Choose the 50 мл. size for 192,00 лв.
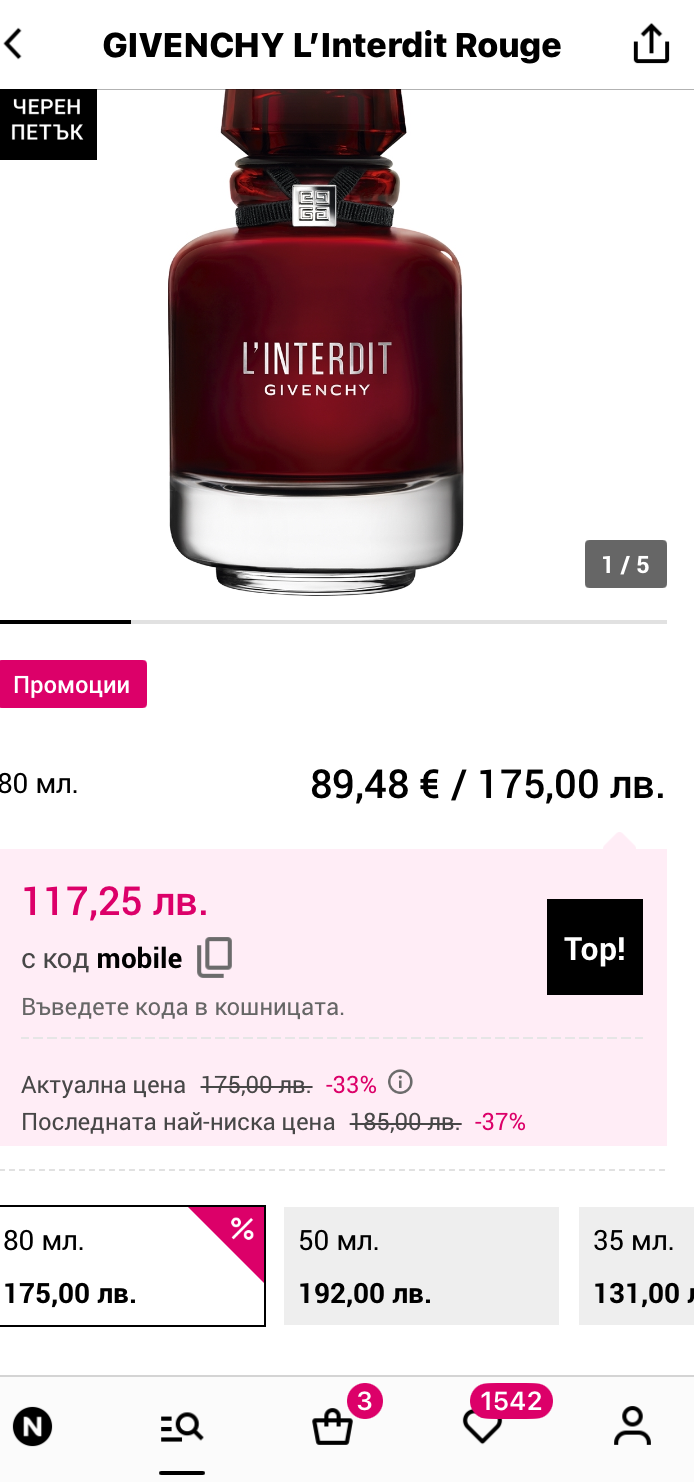 click(x=421, y=1265)
